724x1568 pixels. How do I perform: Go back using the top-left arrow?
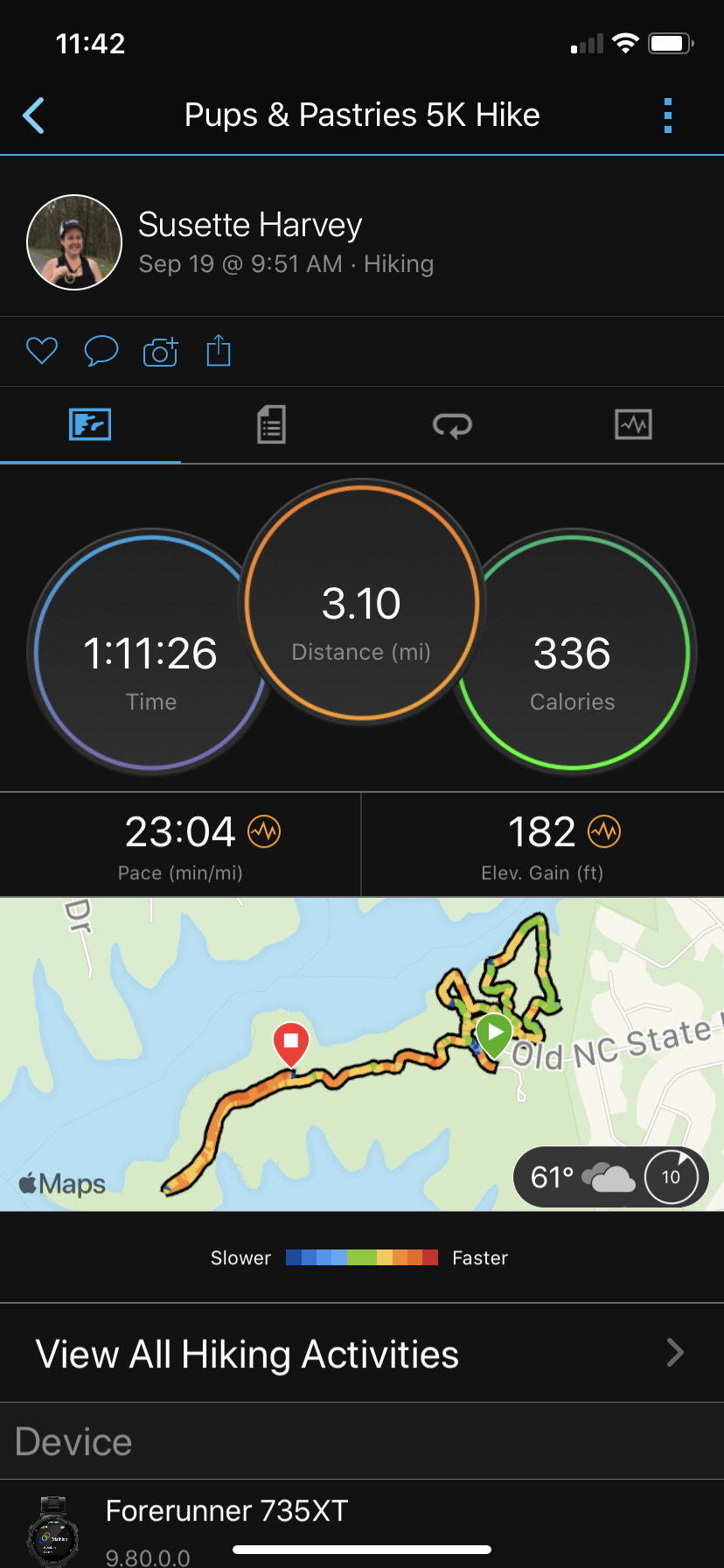(34, 115)
